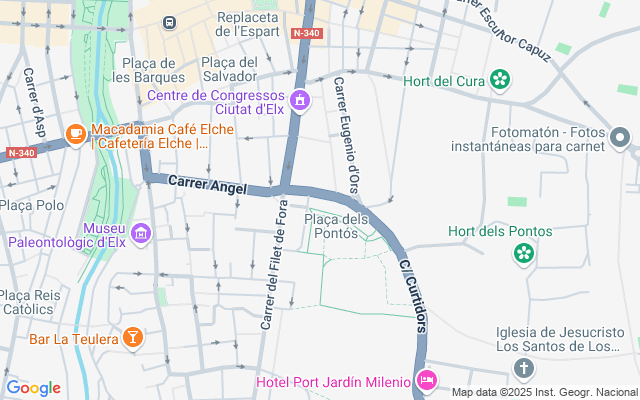This screenshot has height=400, width=640.
Task: Tap the Bar La Teulera pin
Action: tap(132, 339)
